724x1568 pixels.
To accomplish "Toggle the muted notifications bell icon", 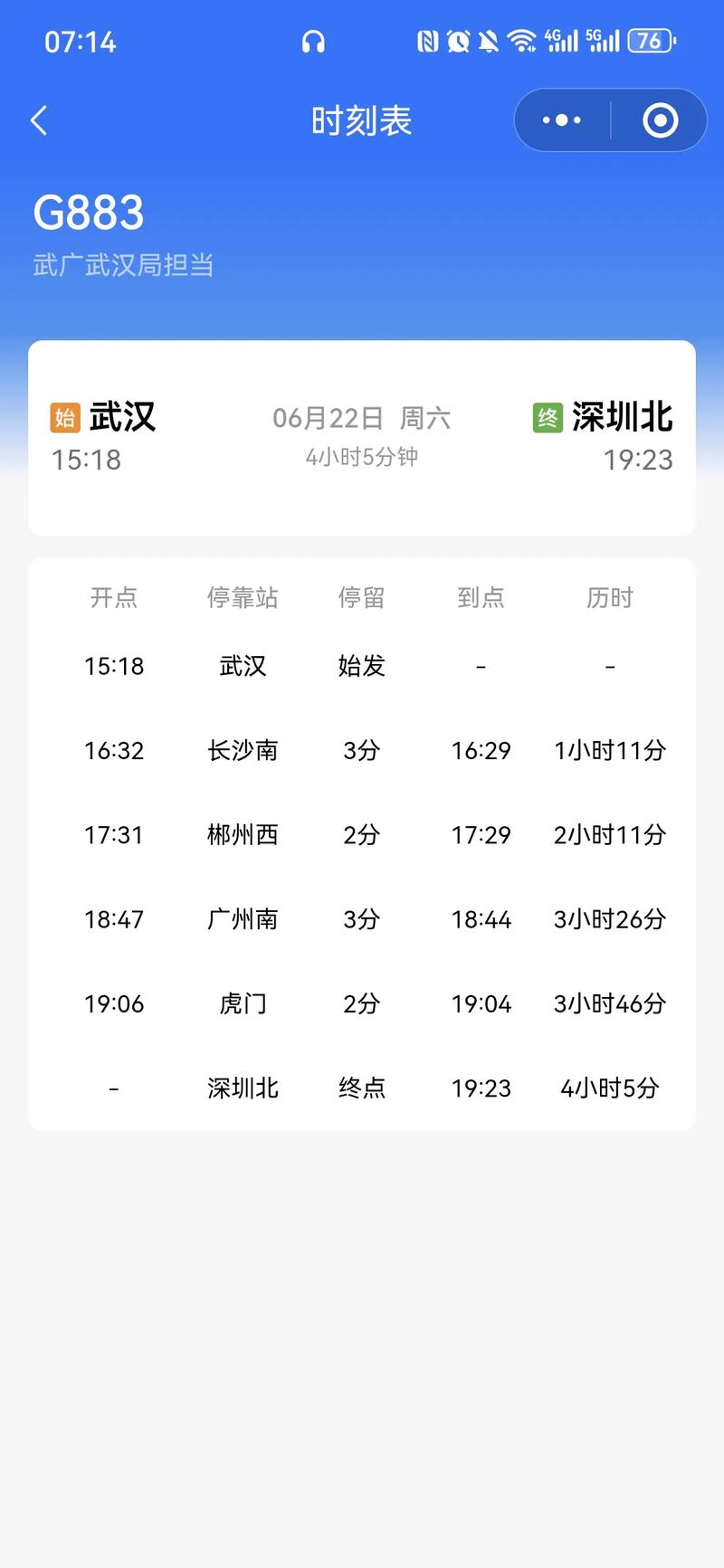I will coord(489,41).
